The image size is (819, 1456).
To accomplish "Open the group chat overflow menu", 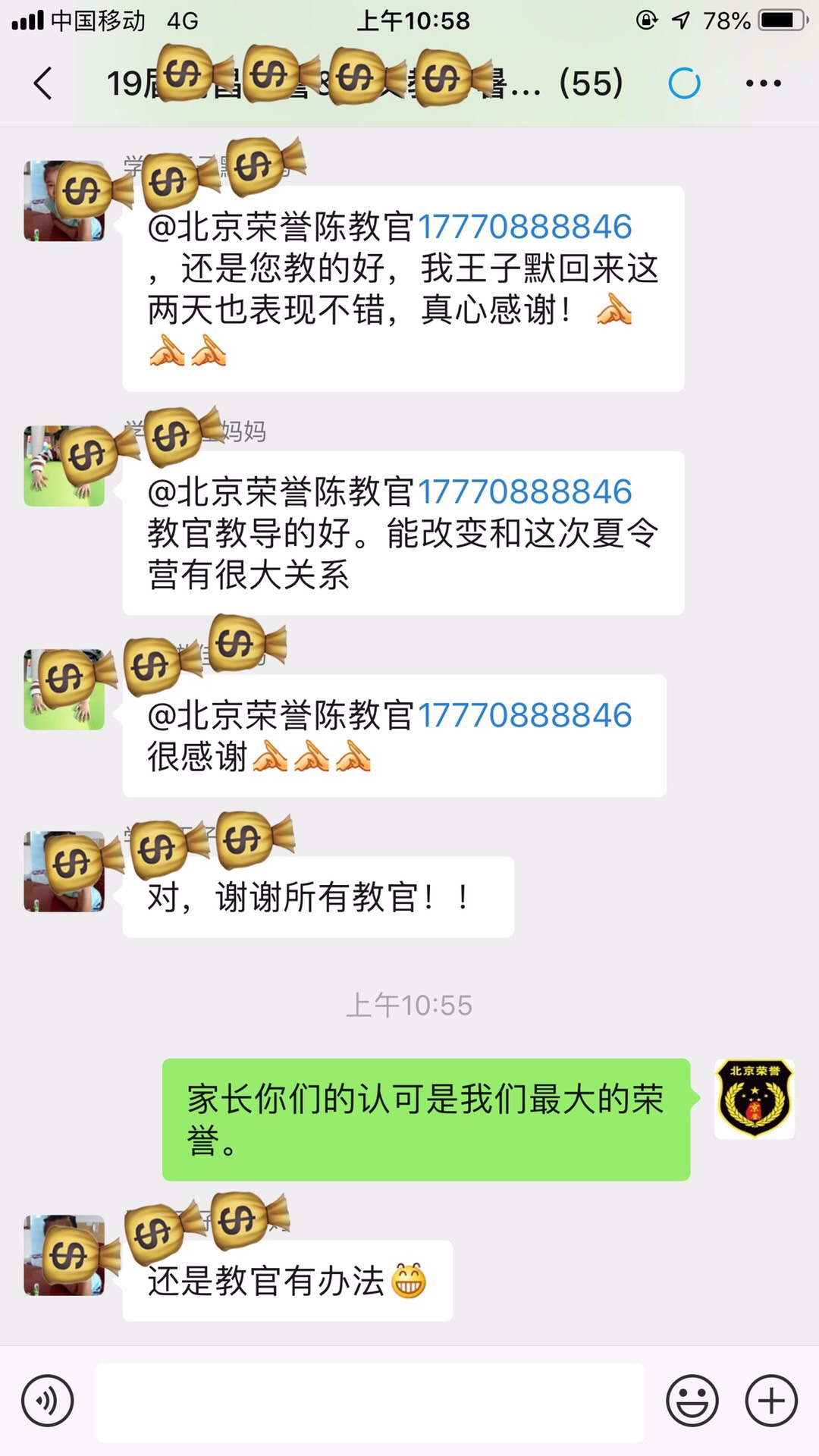I will [x=763, y=83].
